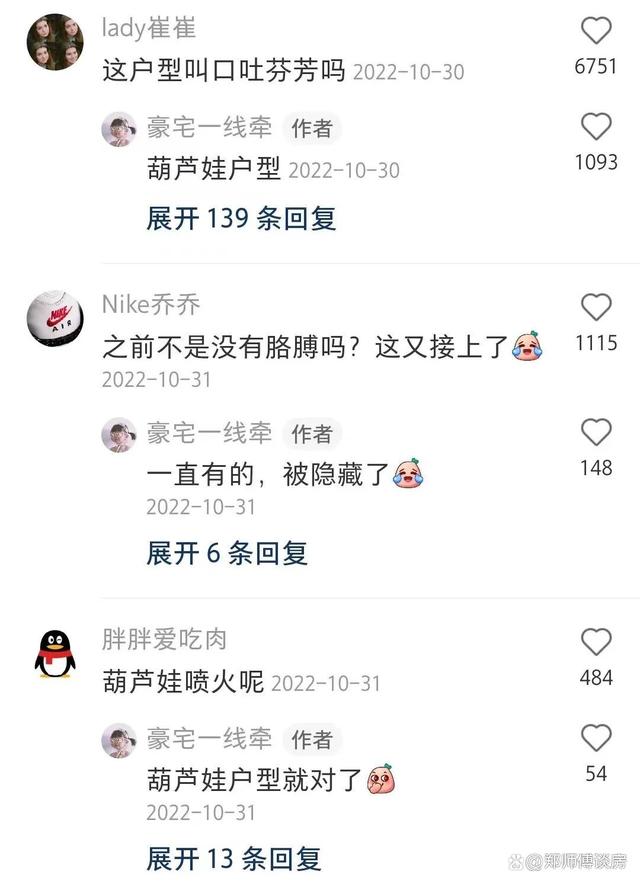Expand 6 replies under Nike乔乔's comment
640x884 pixels.
[227, 552]
